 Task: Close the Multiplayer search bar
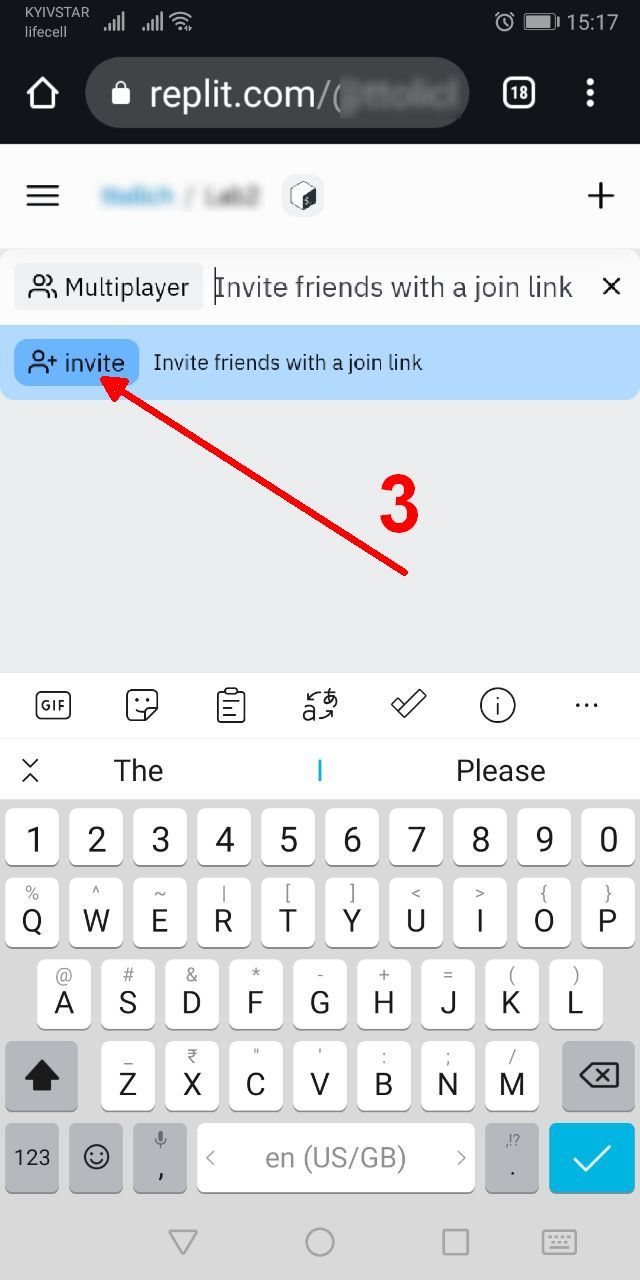[611, 287]
